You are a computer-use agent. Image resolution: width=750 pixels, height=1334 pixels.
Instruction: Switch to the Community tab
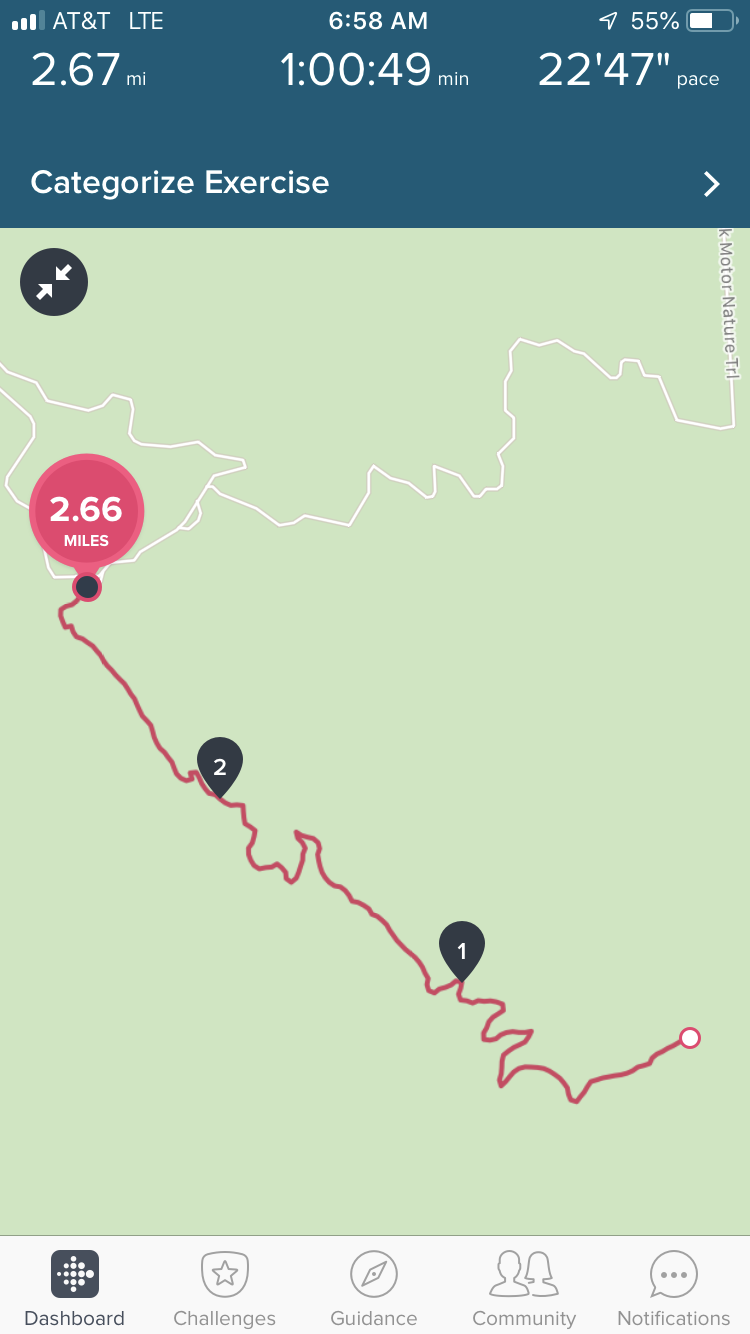pos(524,1289)
